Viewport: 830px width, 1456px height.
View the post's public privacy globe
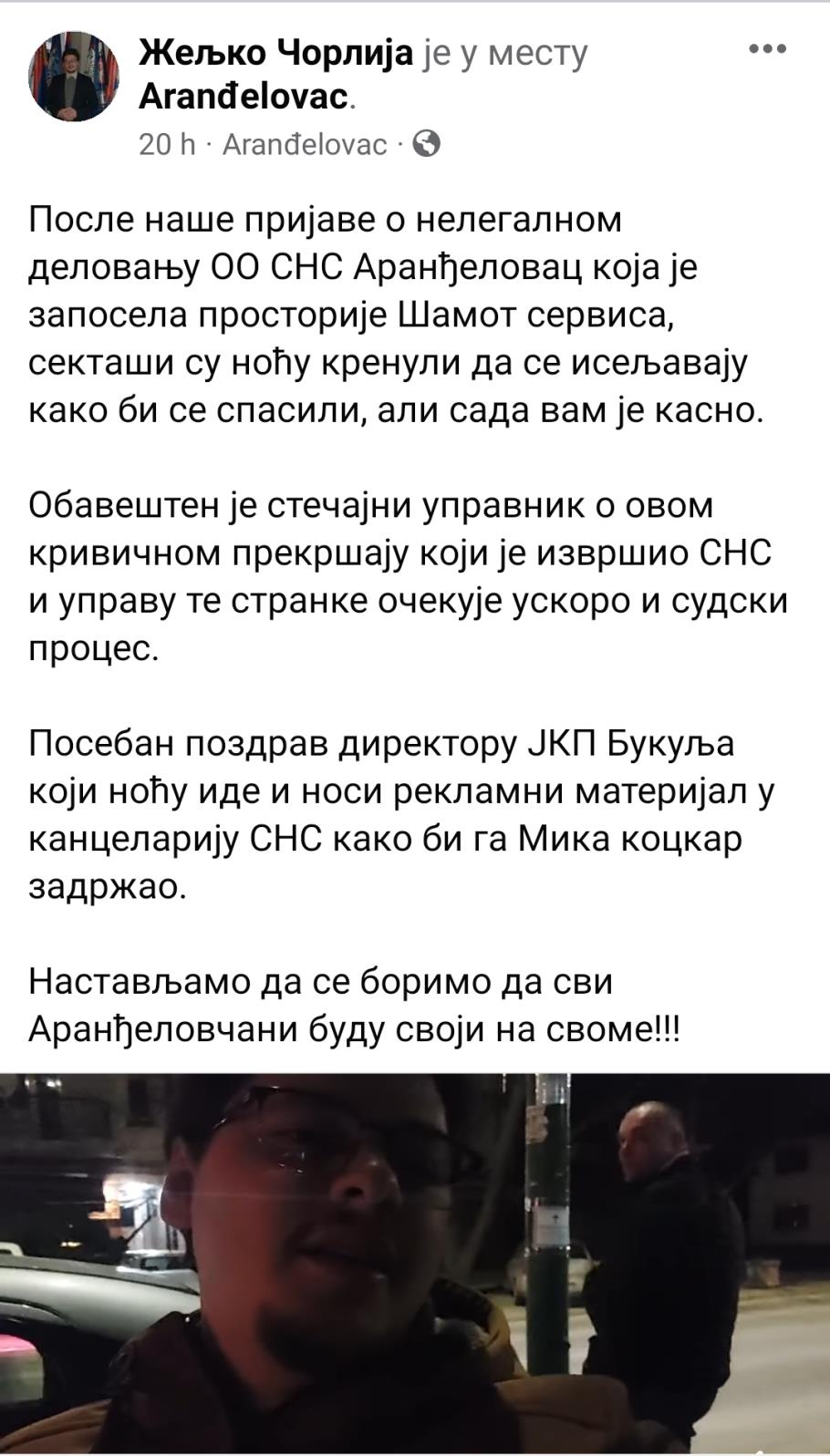tap(427, 144)
